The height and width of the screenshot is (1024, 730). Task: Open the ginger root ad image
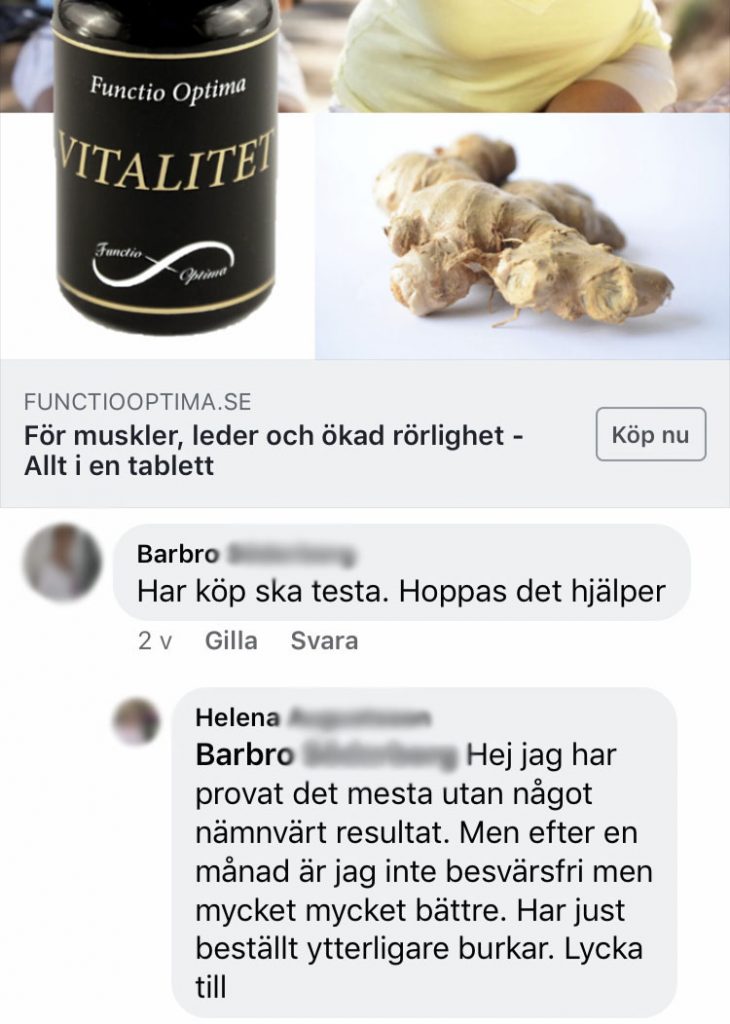(522, 237)
